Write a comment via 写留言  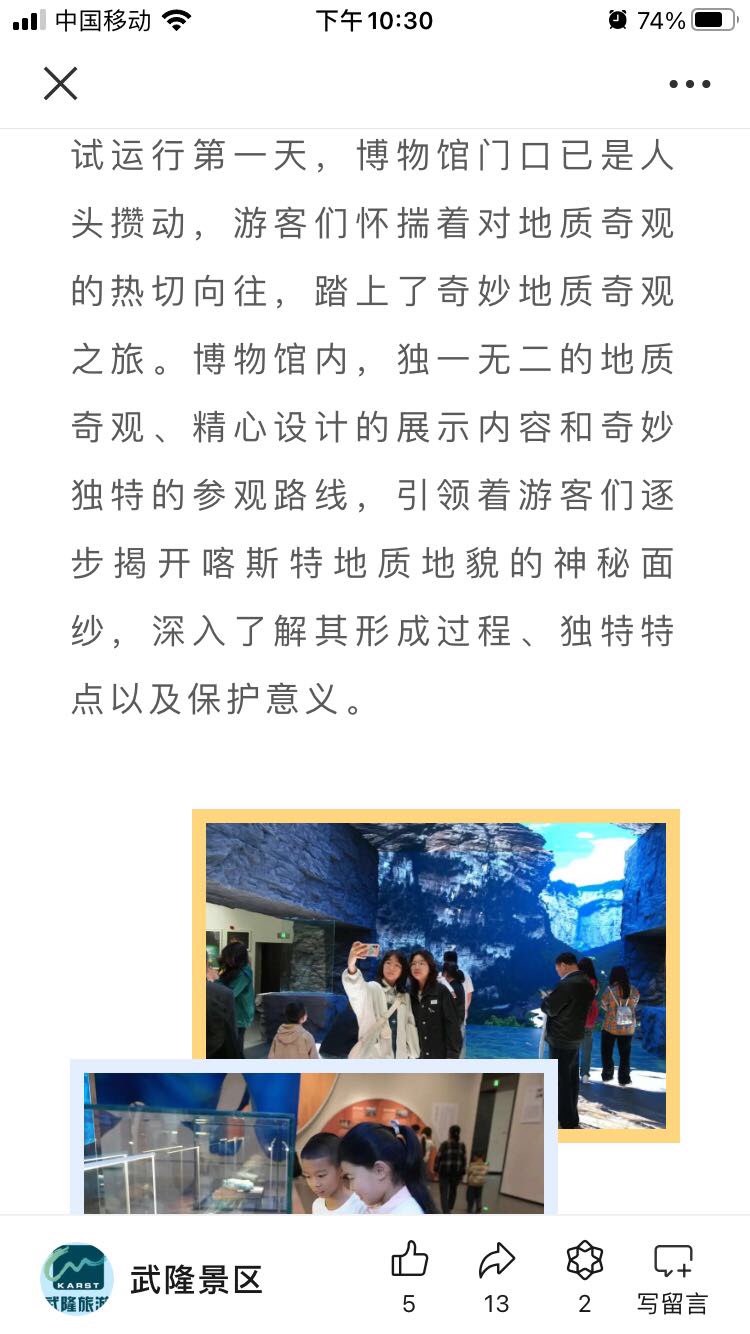pos(673,1278)
